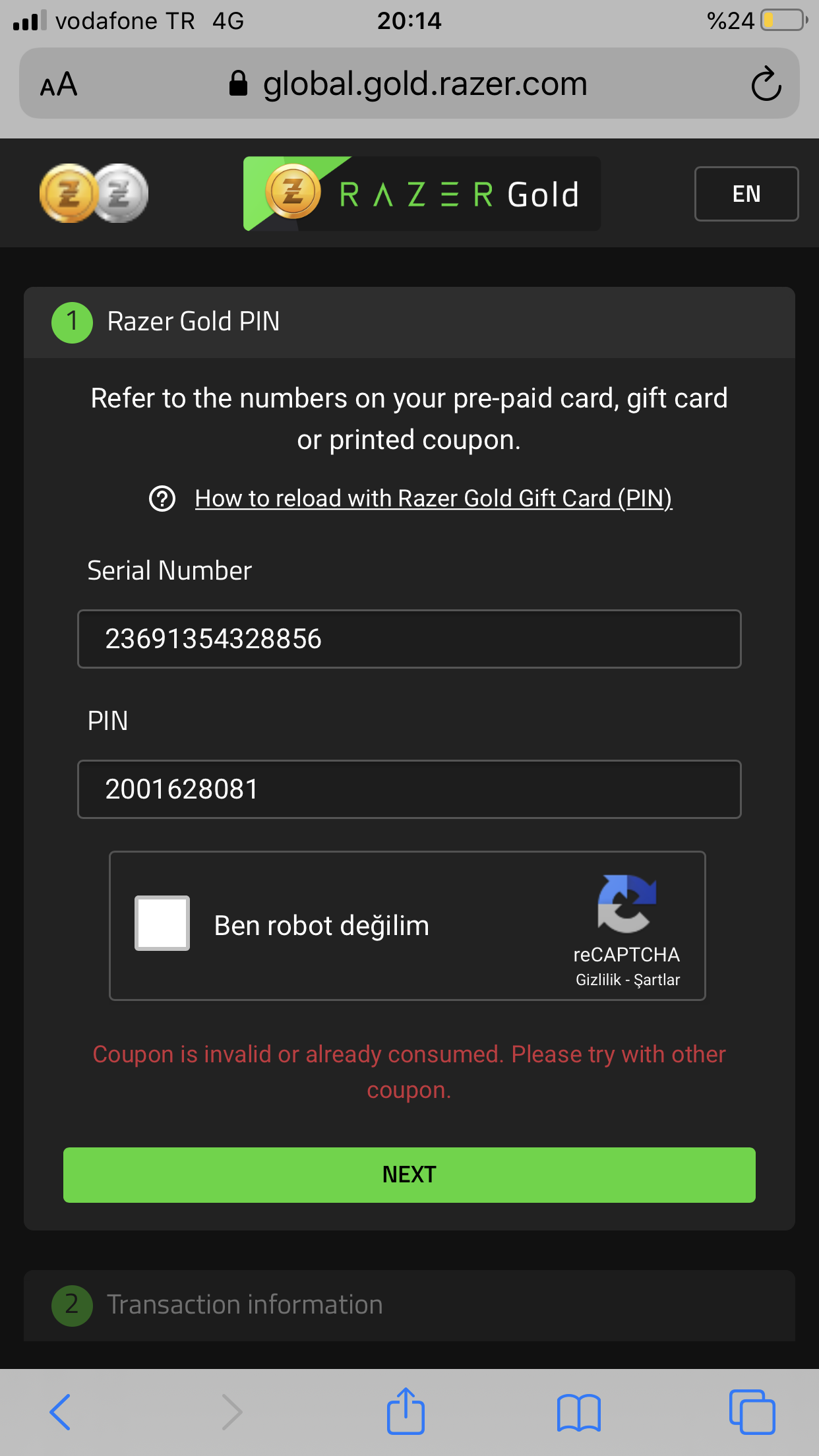Edit the PIN field
This screenshot has width=819, height=1456.
(409, 789)
